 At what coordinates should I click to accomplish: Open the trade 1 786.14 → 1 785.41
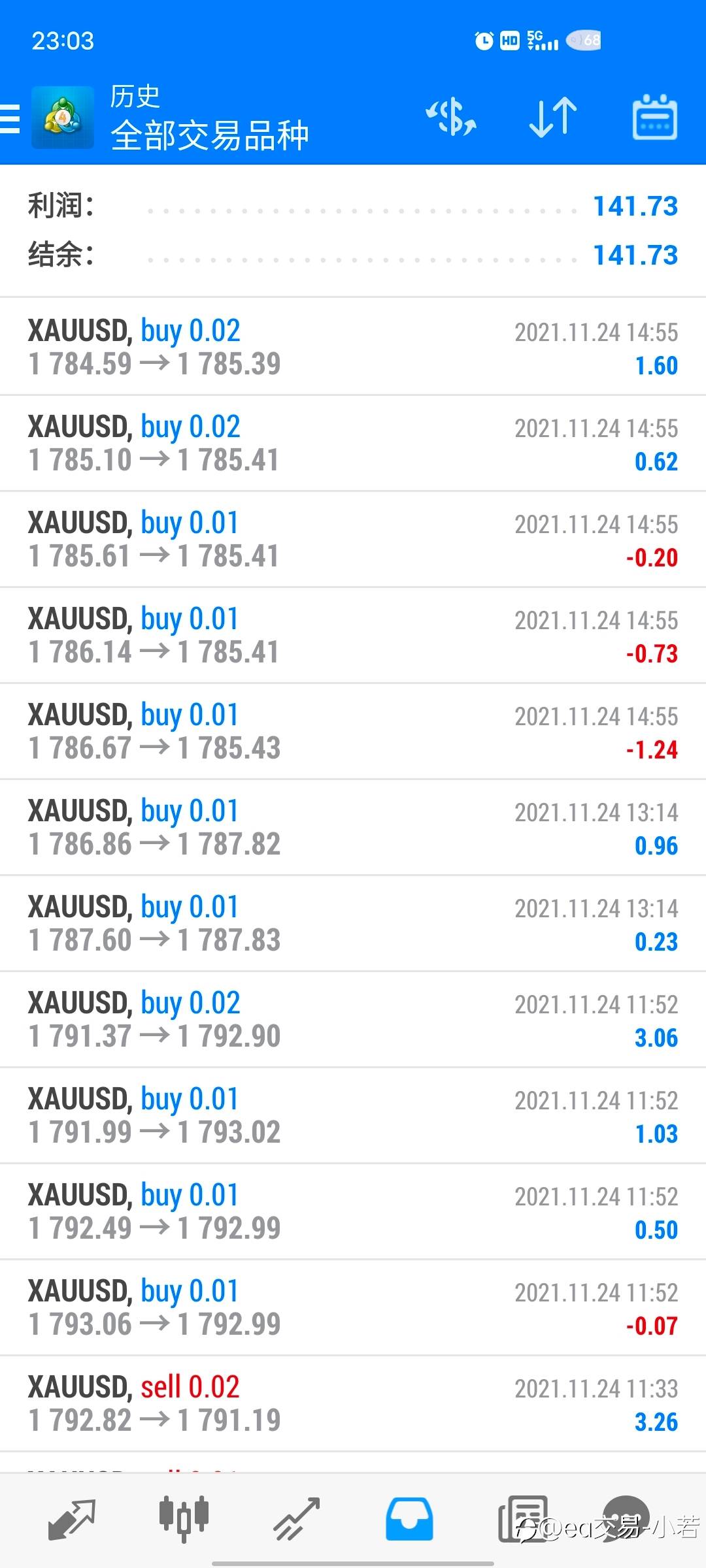[353, 635]
